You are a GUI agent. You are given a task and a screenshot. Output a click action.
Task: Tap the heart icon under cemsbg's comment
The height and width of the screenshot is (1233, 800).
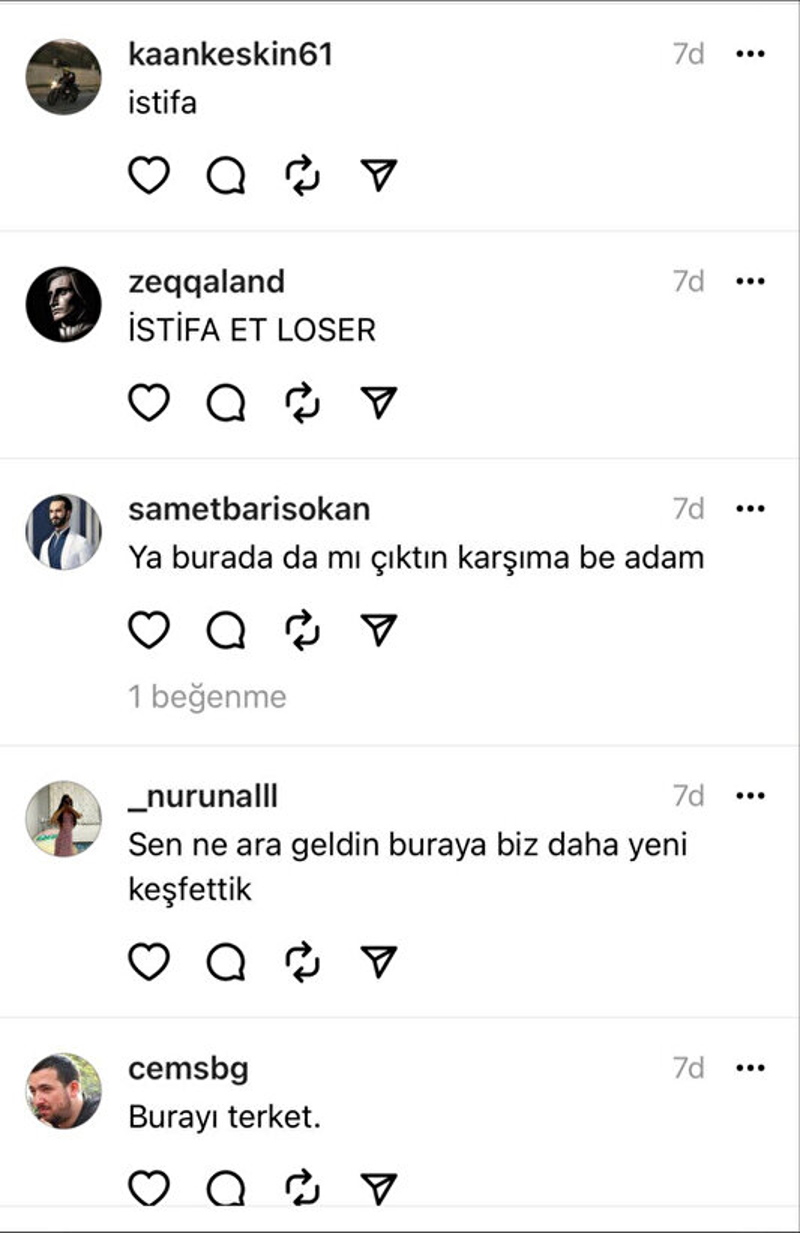[x=148, y=1188]
